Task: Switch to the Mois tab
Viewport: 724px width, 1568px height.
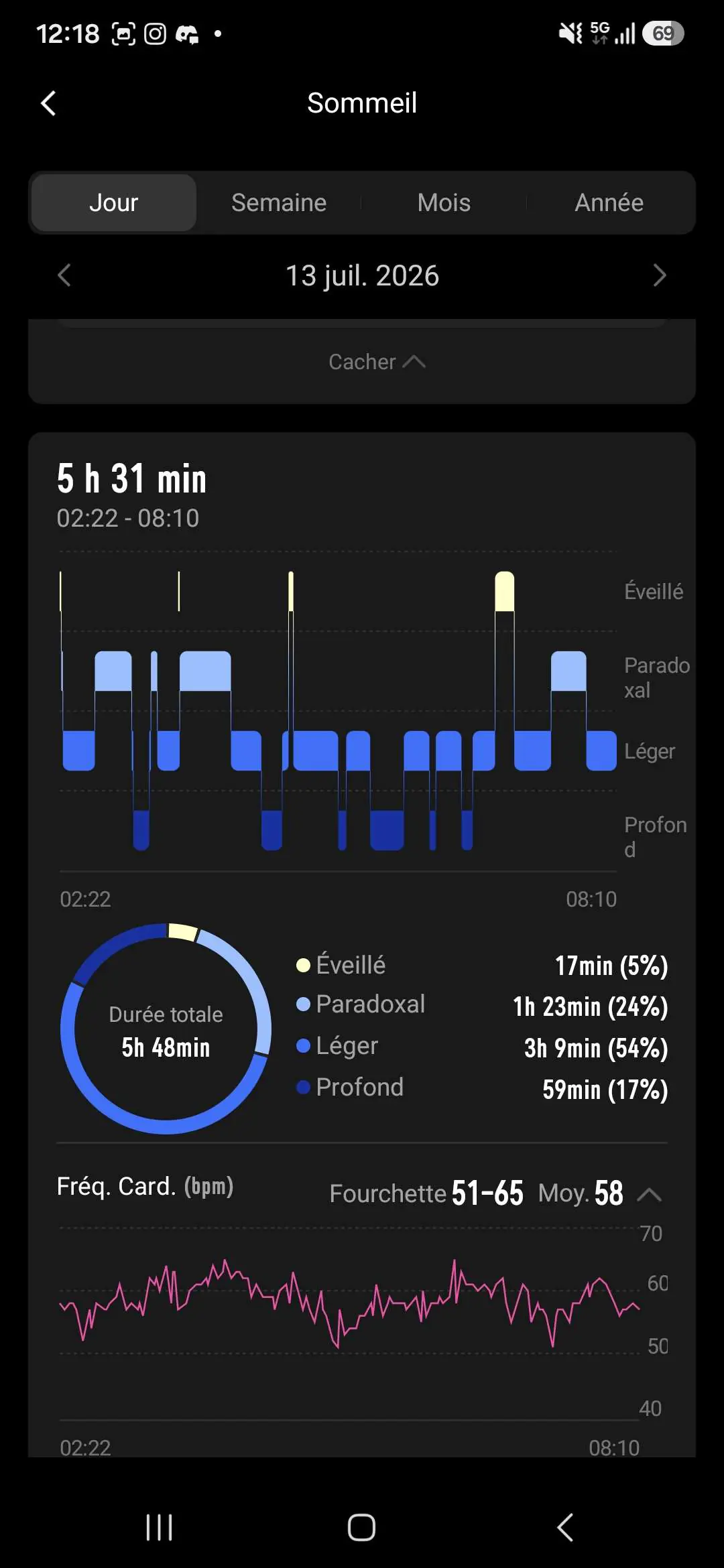Action: (444, 202)
